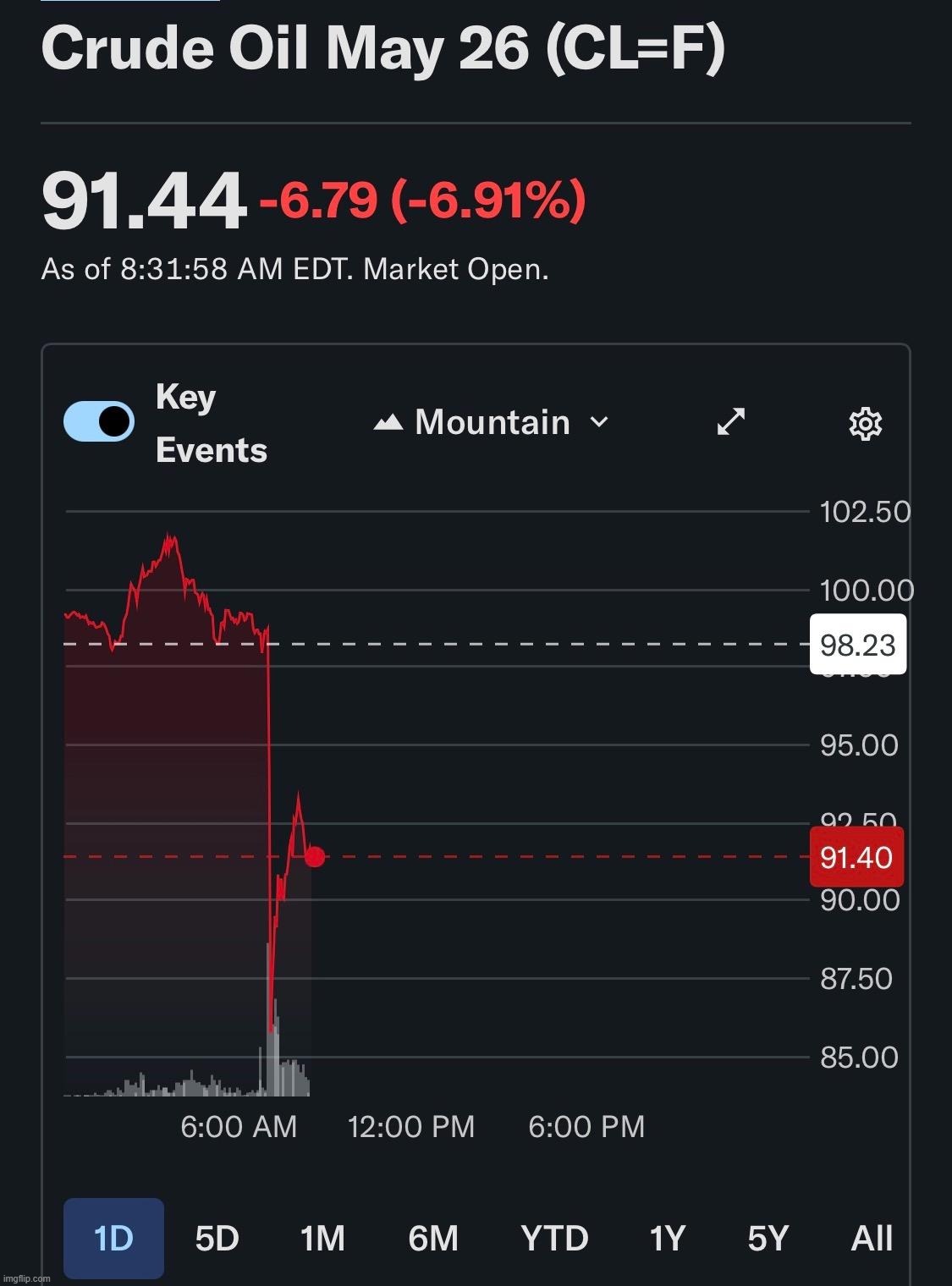
Task: Show All-time price history
Action: pos(872,1239)
